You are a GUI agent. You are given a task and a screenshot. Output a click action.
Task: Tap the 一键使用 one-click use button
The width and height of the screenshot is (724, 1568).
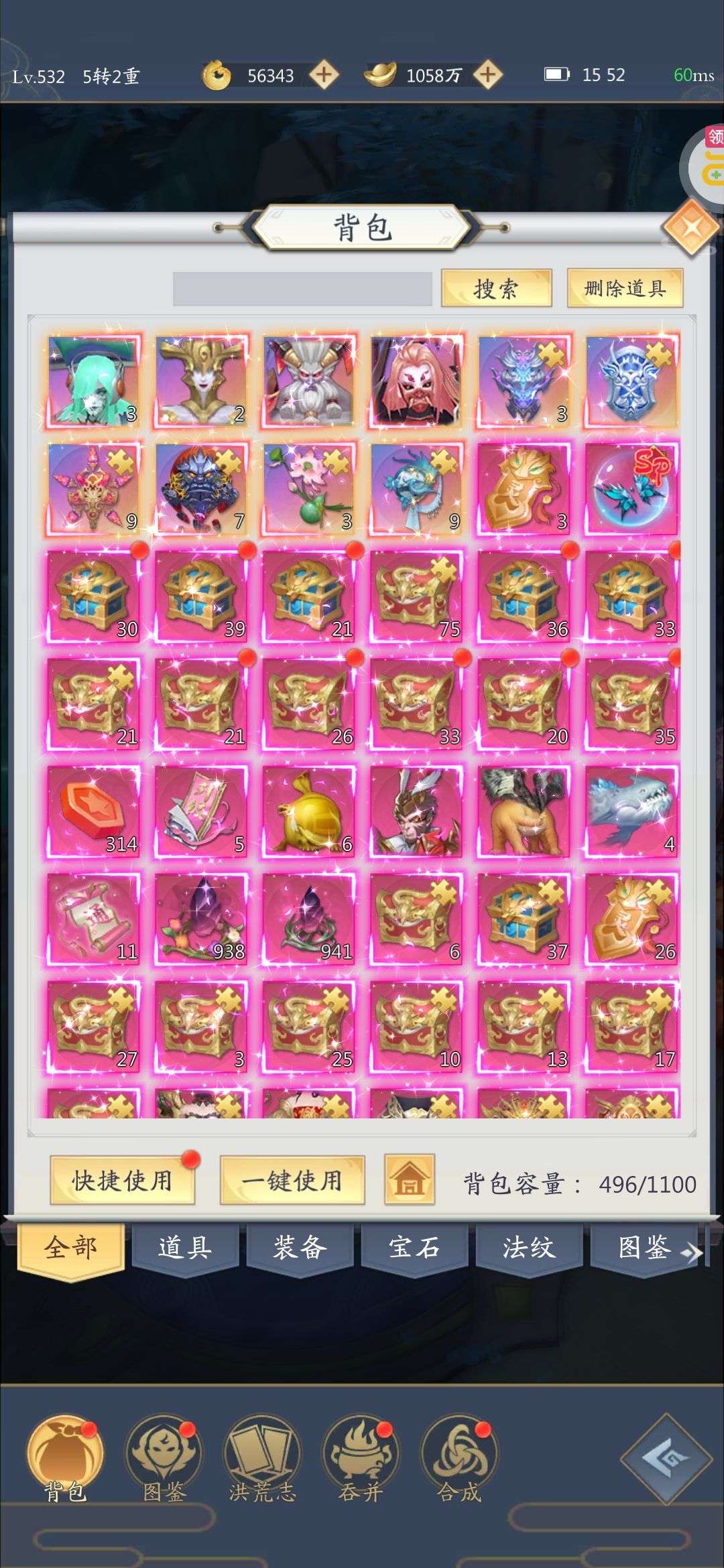[292, 1180]
